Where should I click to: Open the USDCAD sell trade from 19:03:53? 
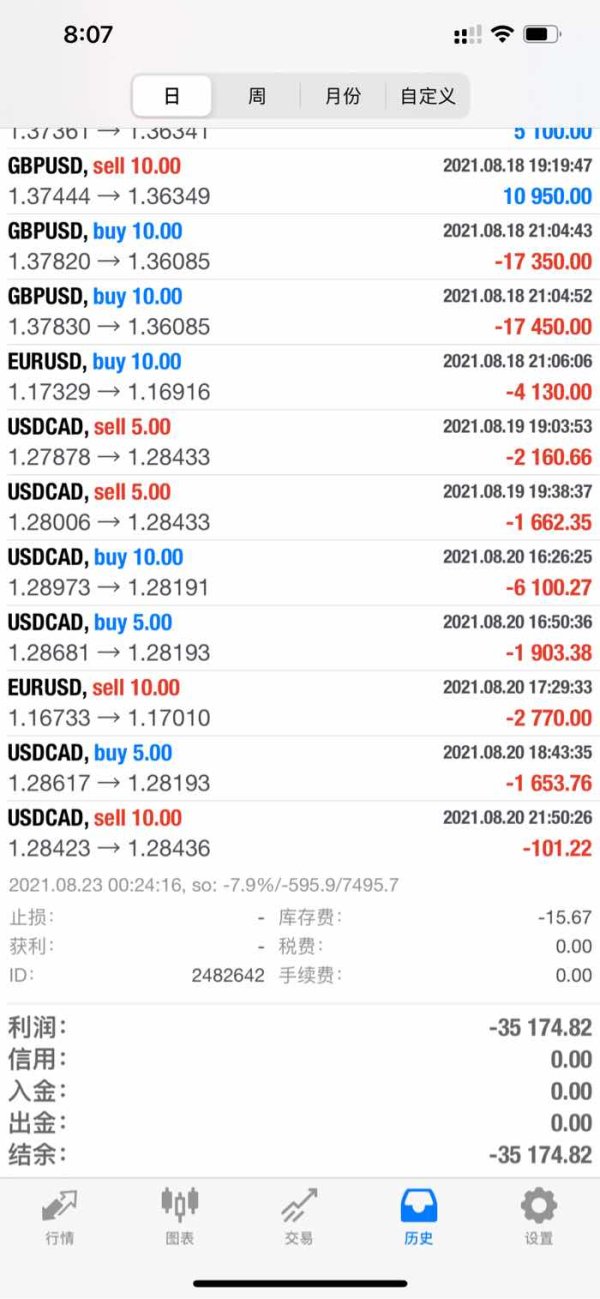click(x=300, y=441)
